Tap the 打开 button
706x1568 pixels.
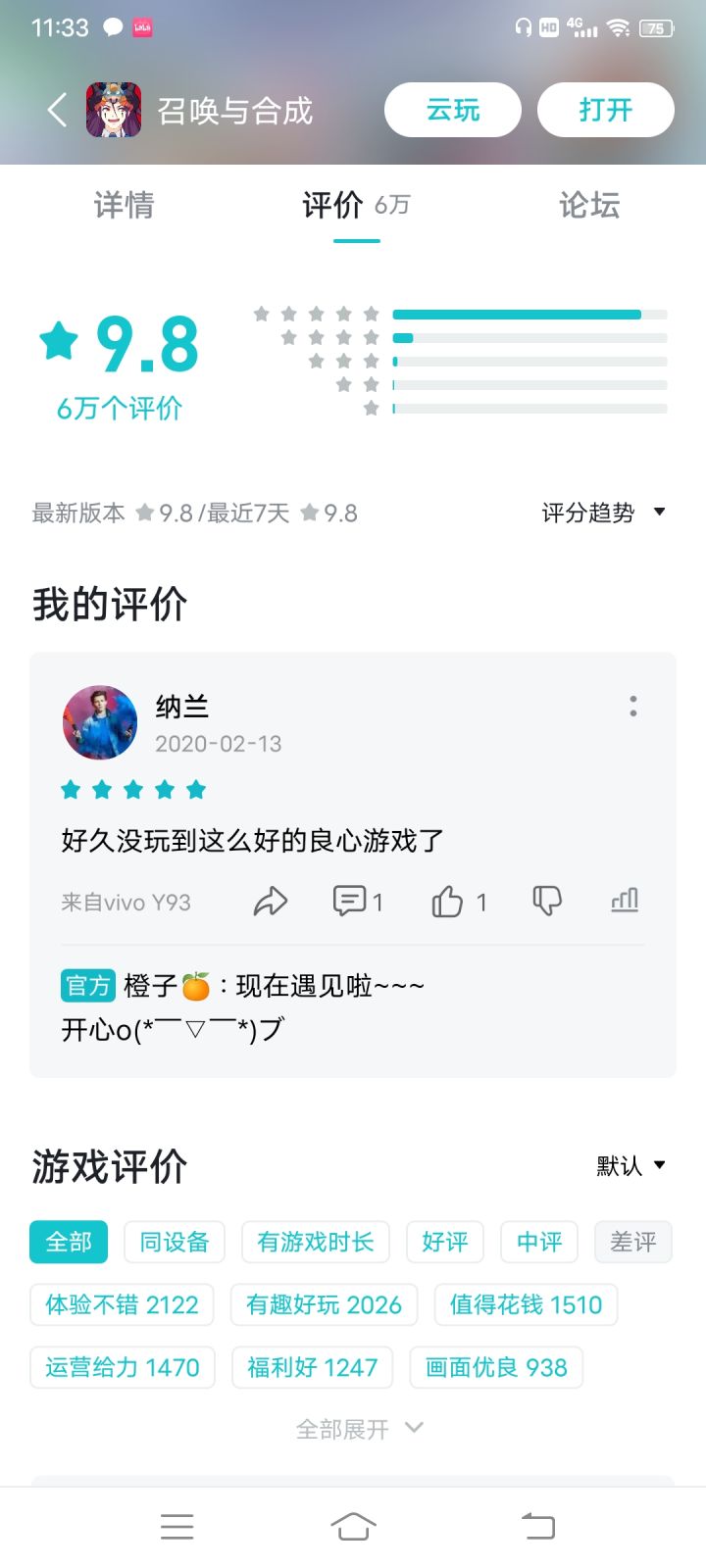coord(605,110)
